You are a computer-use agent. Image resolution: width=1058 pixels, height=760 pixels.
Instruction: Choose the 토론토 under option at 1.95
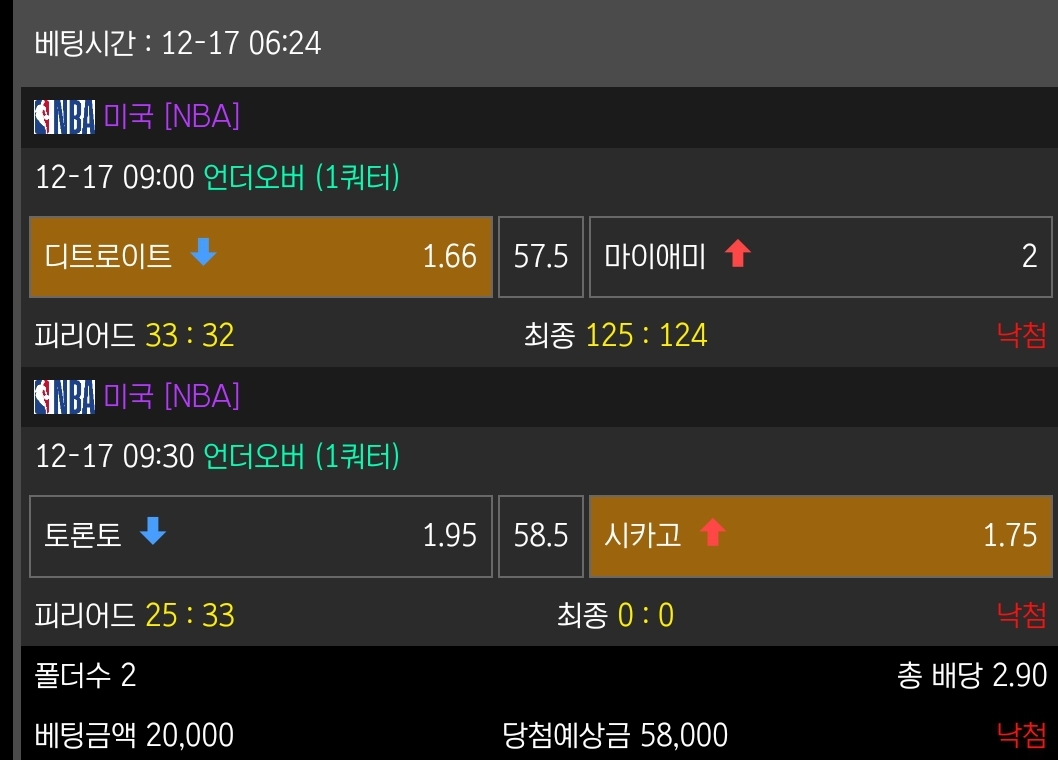tap(261, 536)
